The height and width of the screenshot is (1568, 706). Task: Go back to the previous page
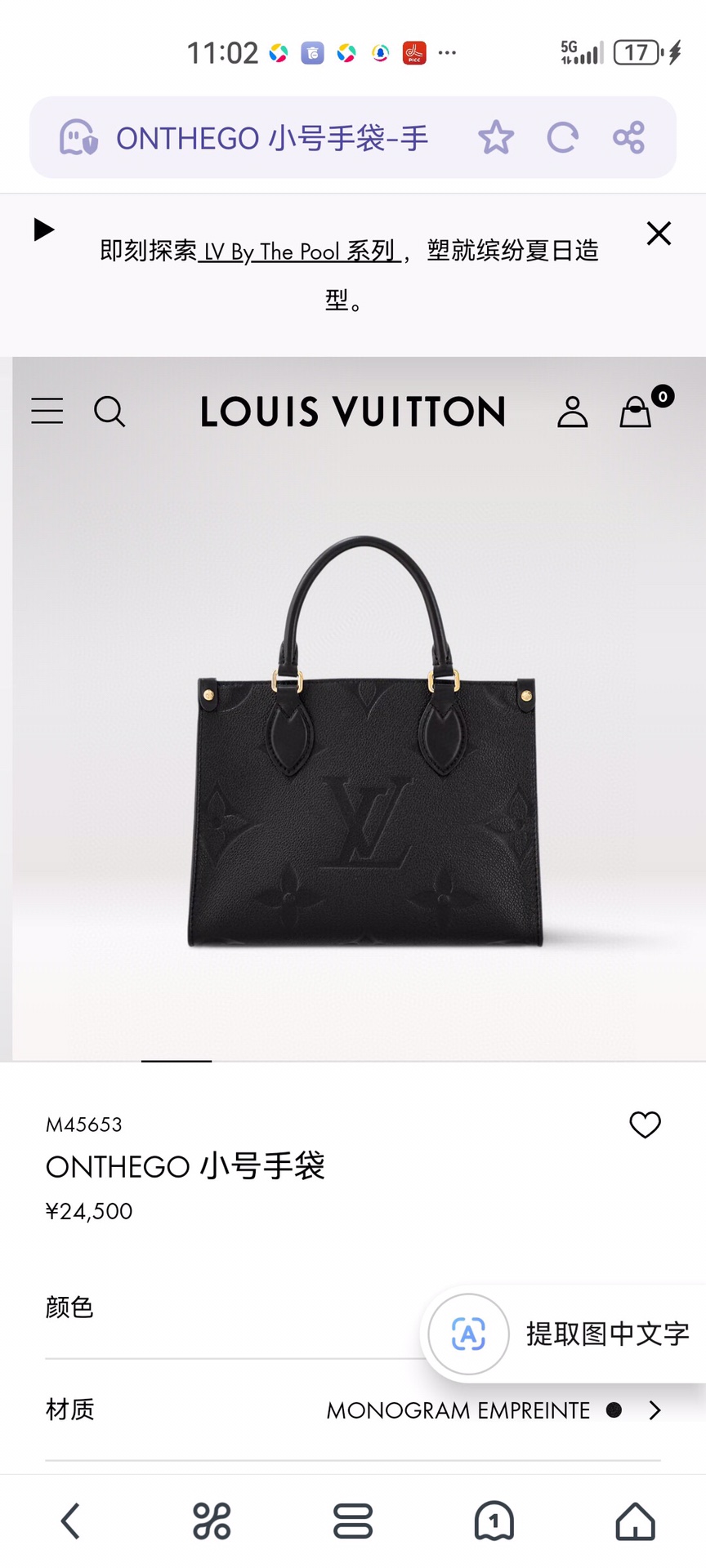tap(71, 1521)
